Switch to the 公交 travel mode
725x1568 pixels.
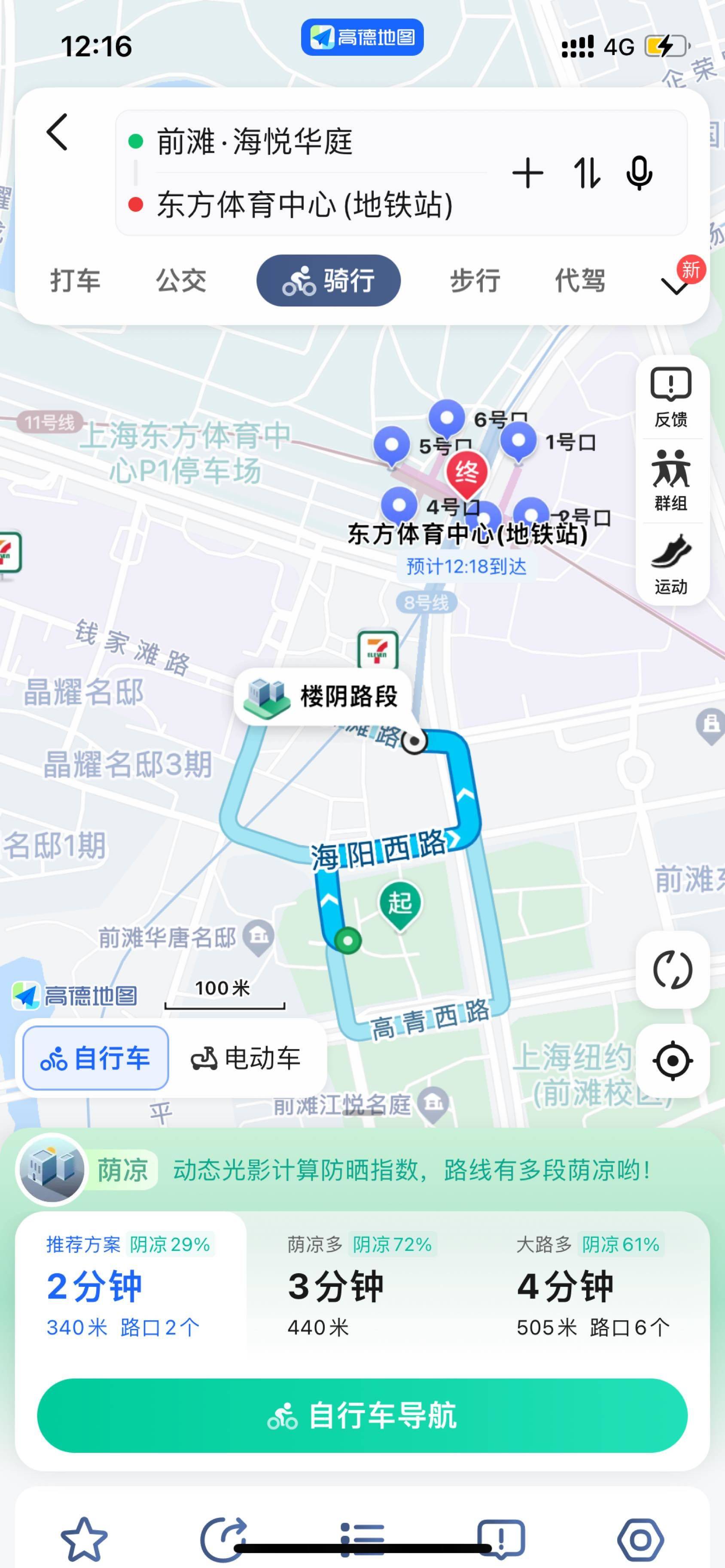(x=181, y=281)
